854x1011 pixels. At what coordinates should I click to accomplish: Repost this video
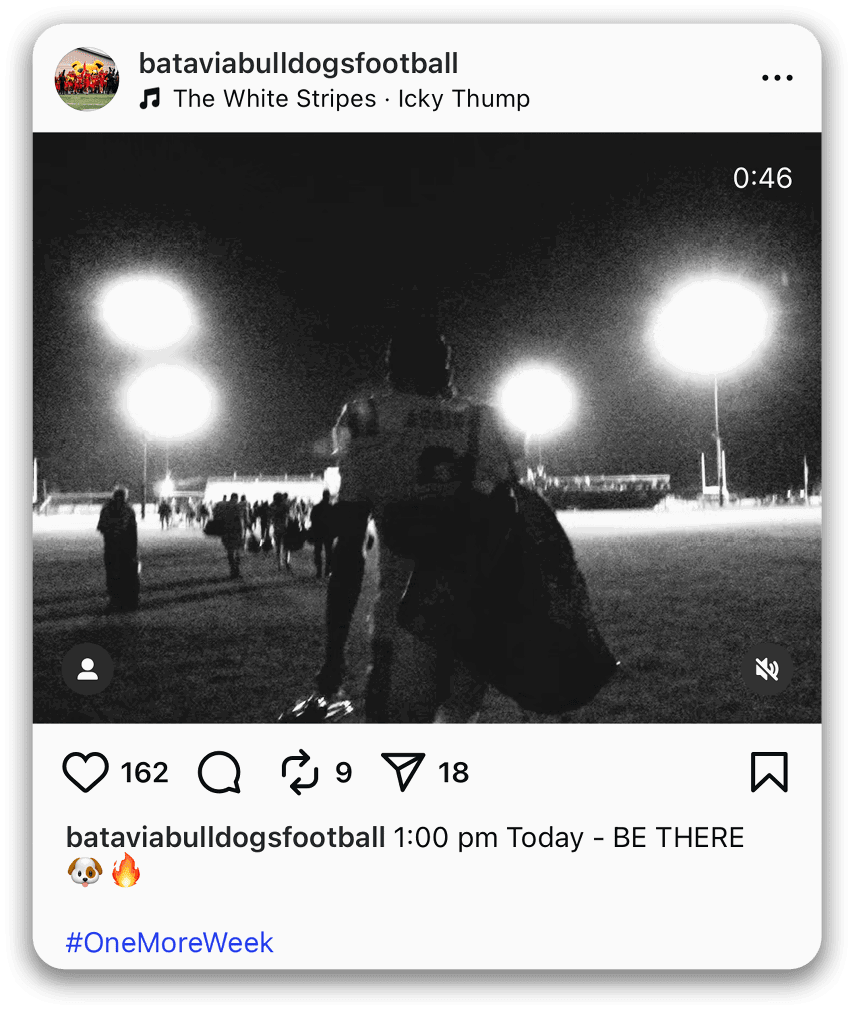(x=299, y=773)
